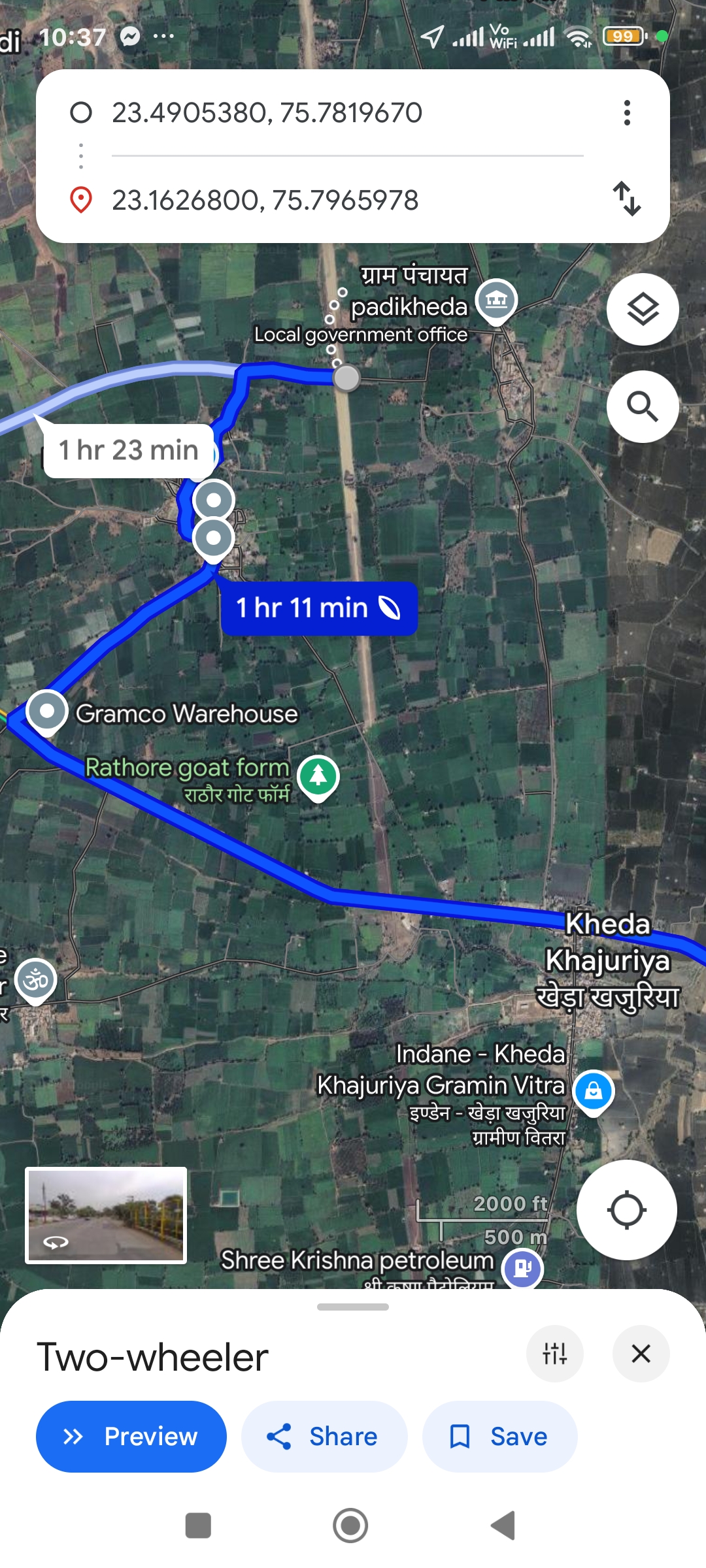Center map on my location
The width and height of the screenshot is (706, 1568).
coord(626,1210)
